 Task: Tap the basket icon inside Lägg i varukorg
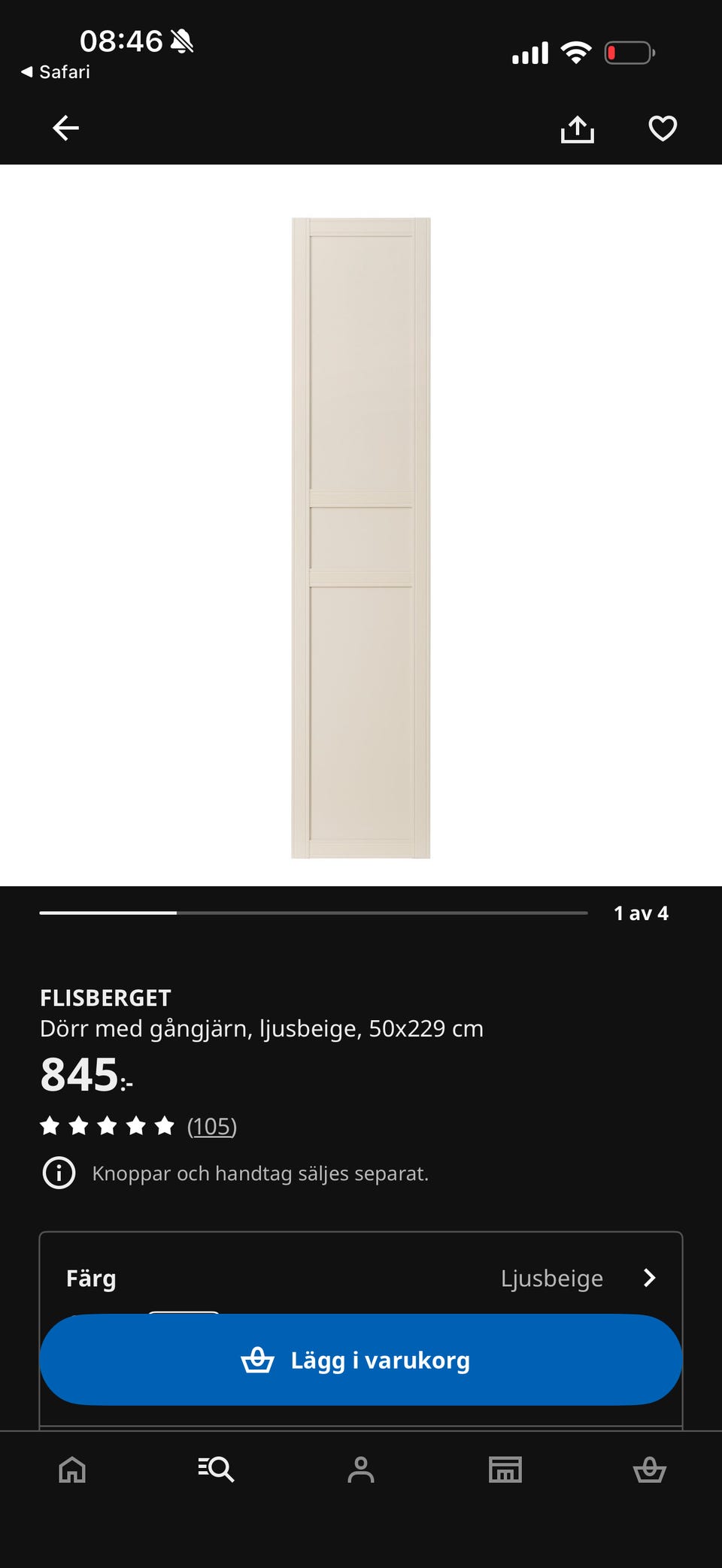259,1360
